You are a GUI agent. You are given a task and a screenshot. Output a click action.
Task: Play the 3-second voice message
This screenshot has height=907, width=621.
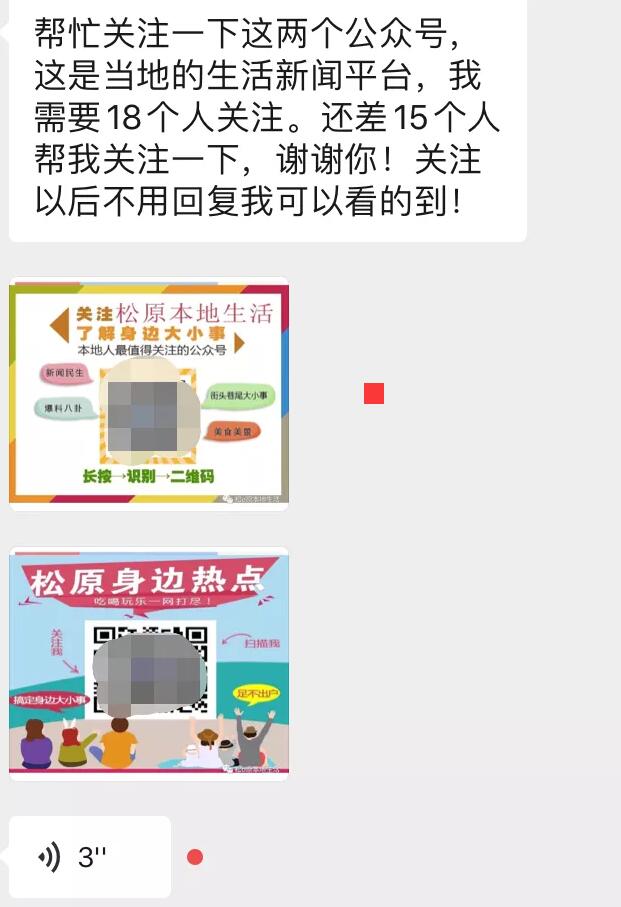click(x=90, y=857)
